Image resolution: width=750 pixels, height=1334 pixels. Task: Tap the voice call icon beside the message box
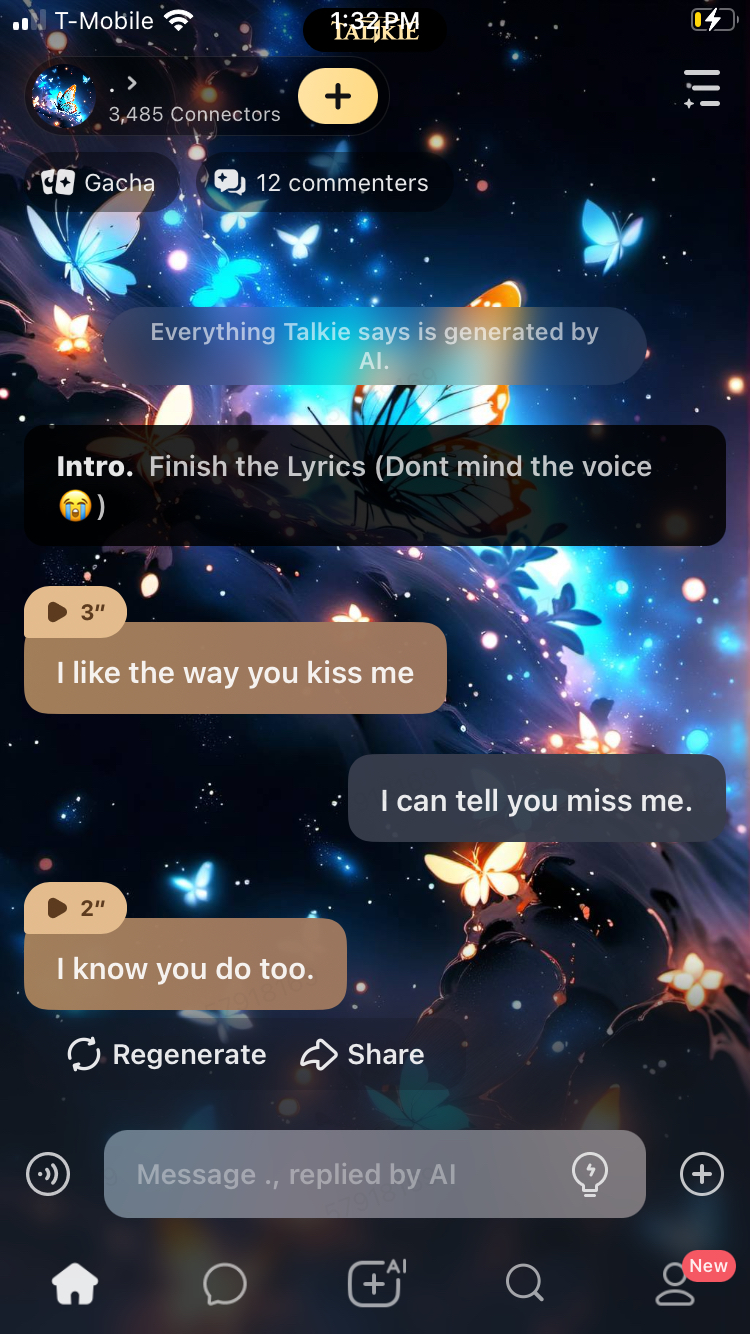[48, 1174]
